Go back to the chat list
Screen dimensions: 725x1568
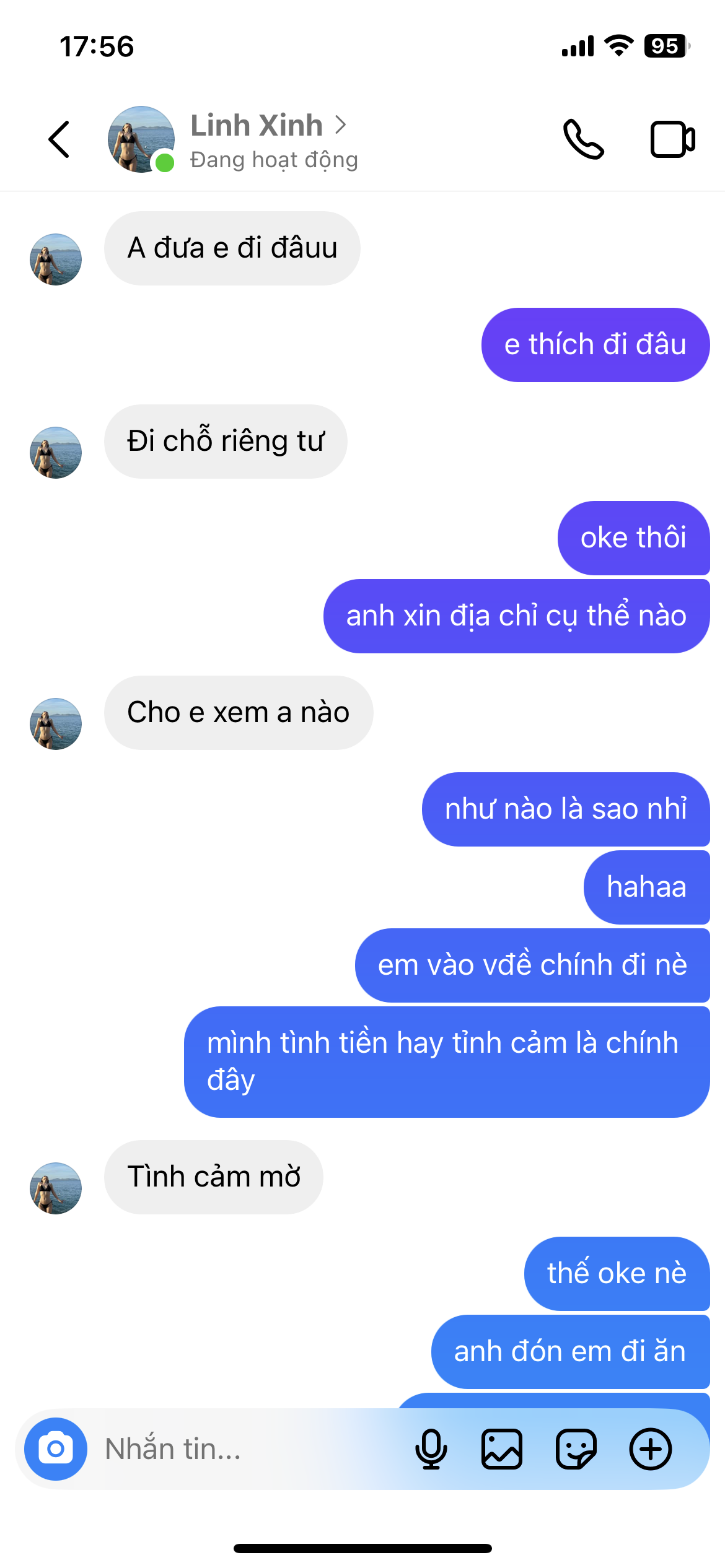[59, 139]
